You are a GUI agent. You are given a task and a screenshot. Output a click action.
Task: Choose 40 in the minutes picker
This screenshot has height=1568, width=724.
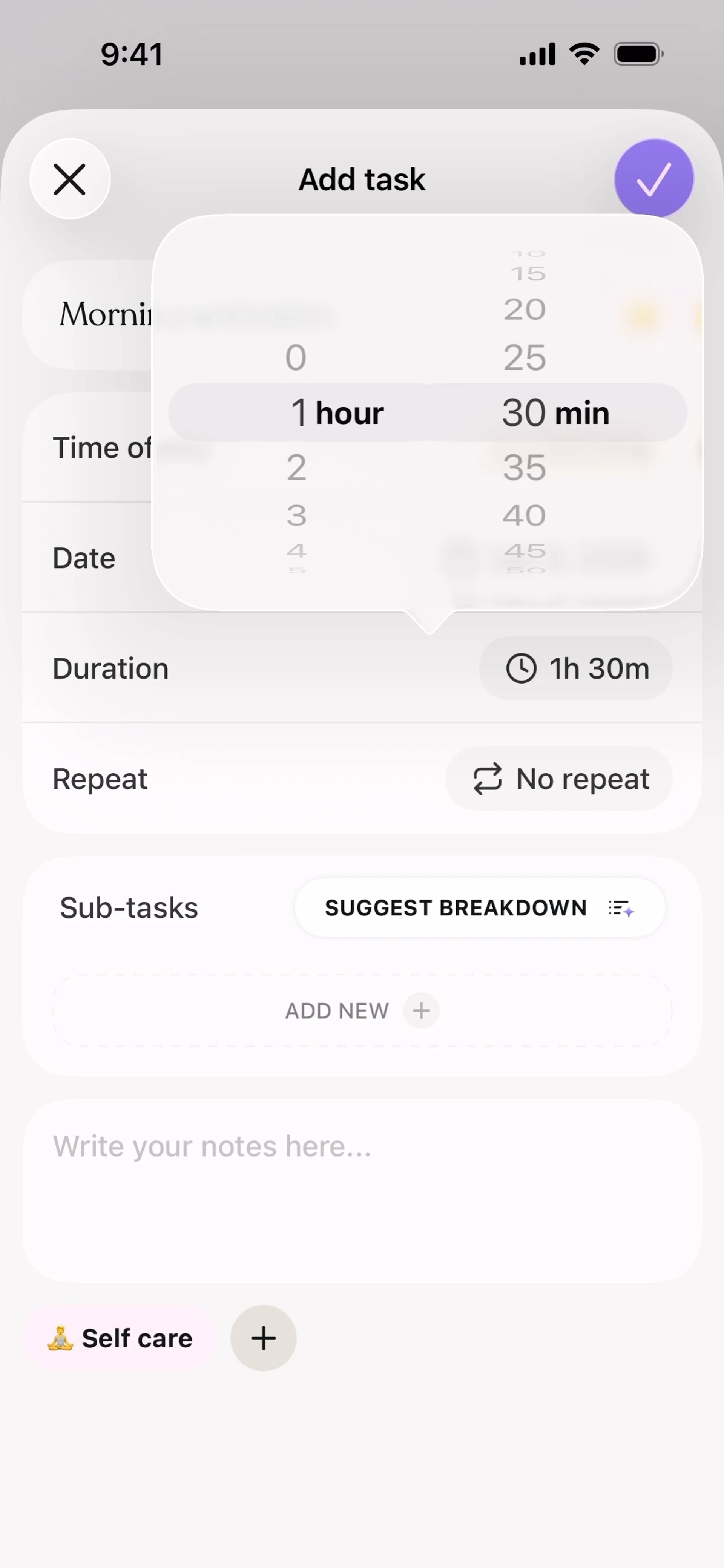click(524, 515)
